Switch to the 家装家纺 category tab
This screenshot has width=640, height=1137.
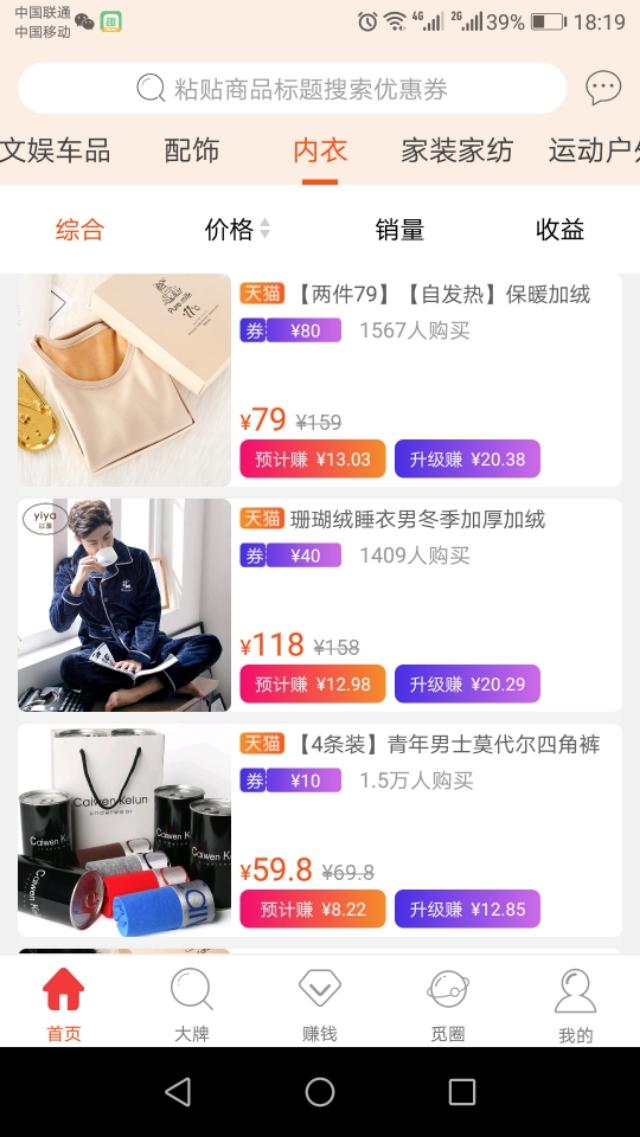point(457,151)
